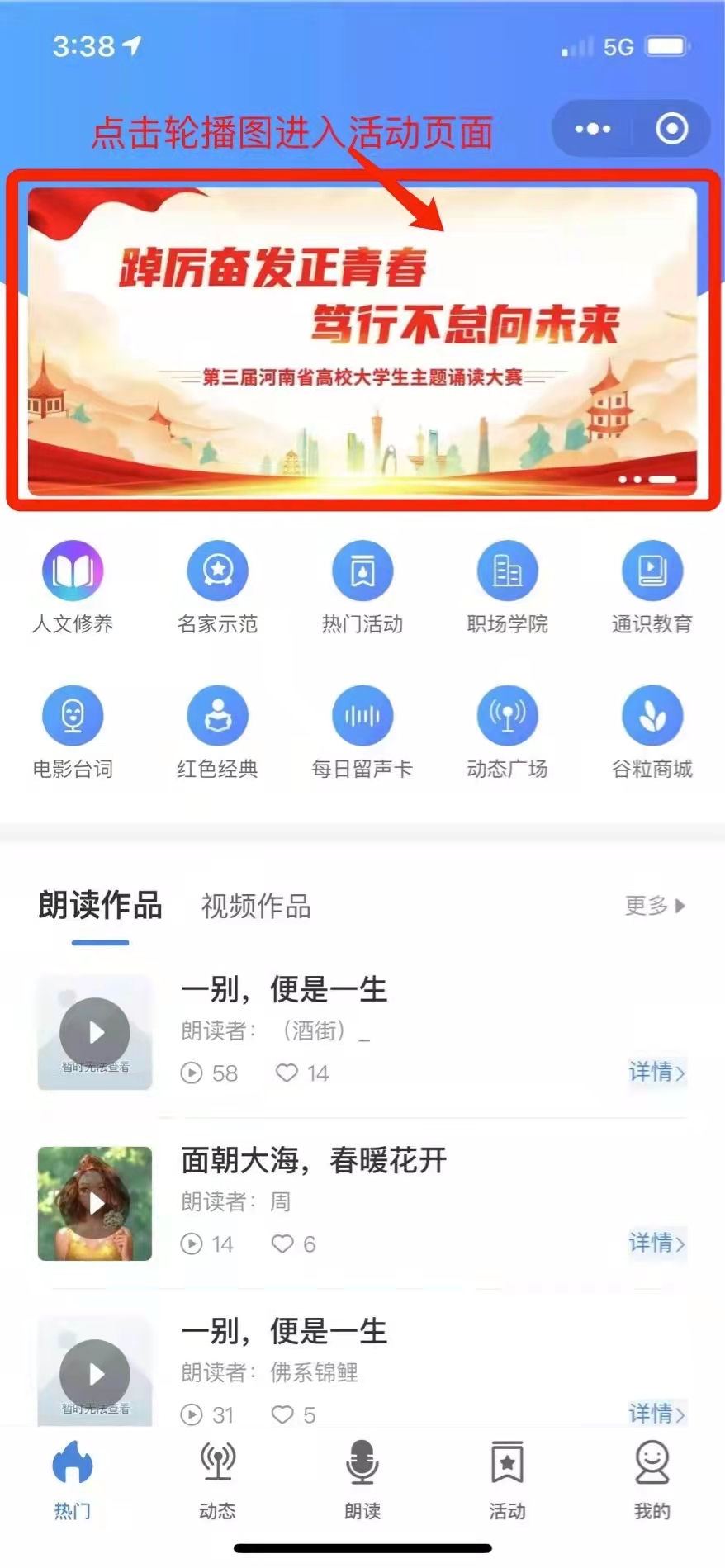Open 详情 for the reading by 酒街

pyautogui.click(x=656, y=1073)
